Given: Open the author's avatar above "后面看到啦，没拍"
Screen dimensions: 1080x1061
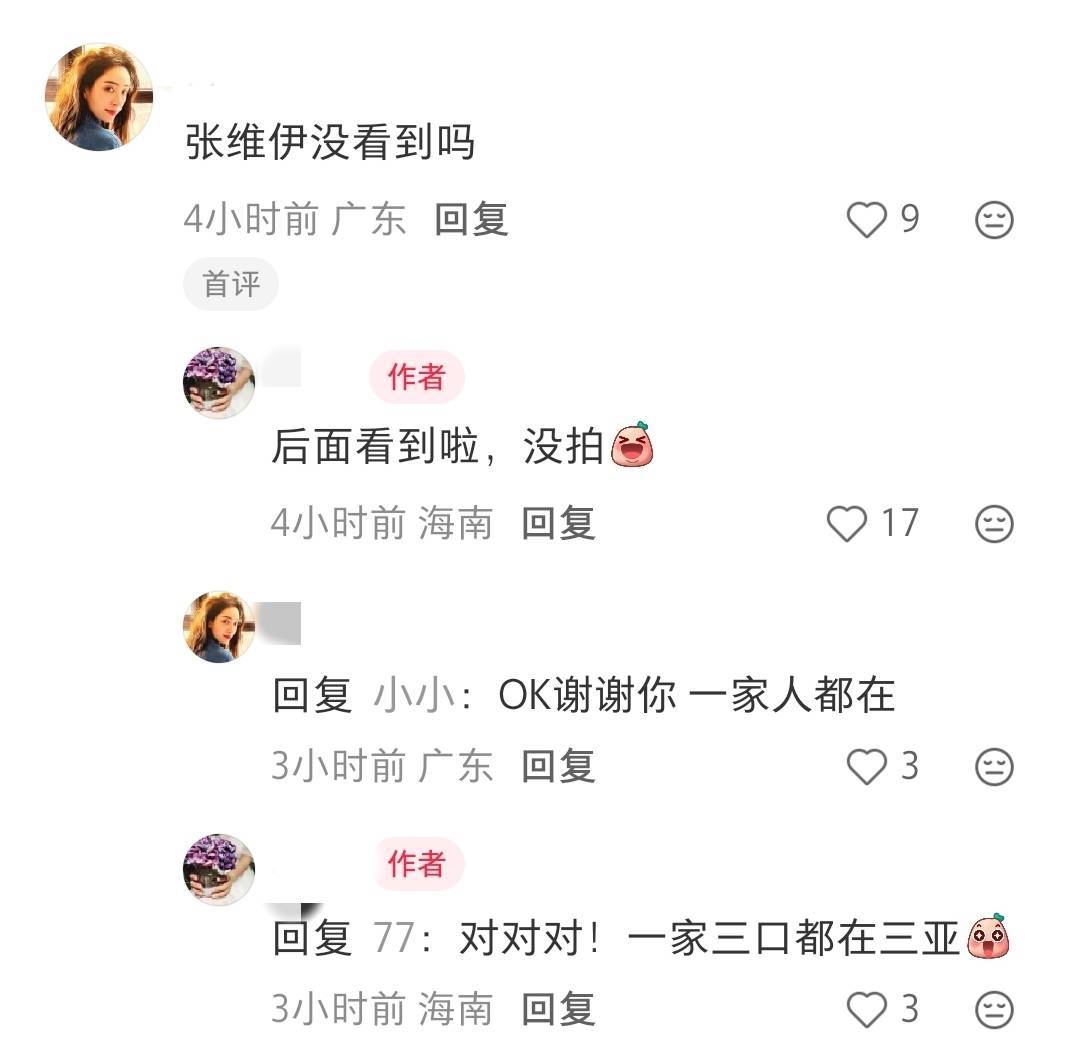Looking at the screenshot, I should (x=219, y=382).
